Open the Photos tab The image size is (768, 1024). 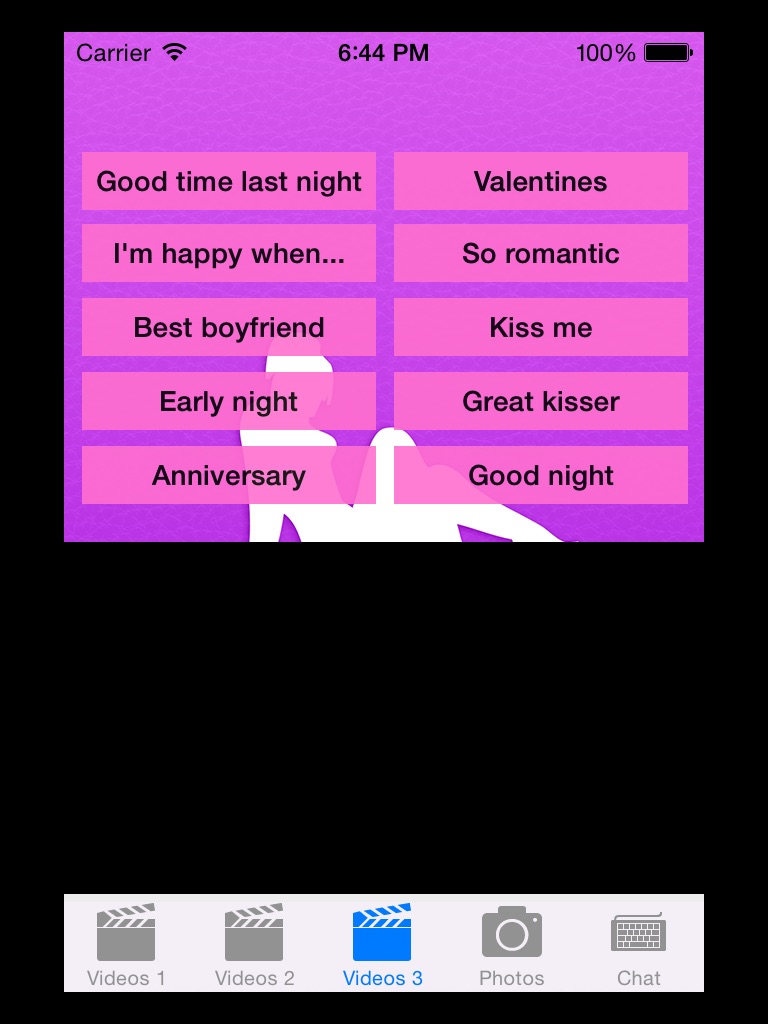click(511, 945)
